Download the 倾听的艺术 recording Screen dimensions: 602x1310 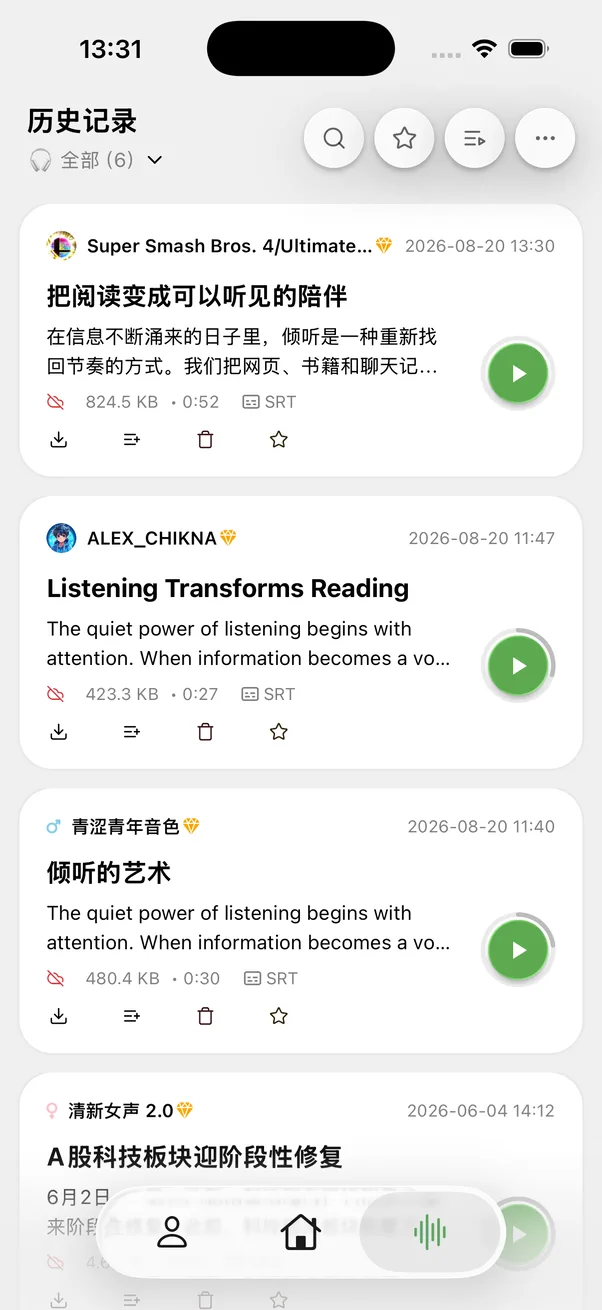point(59,1016)
